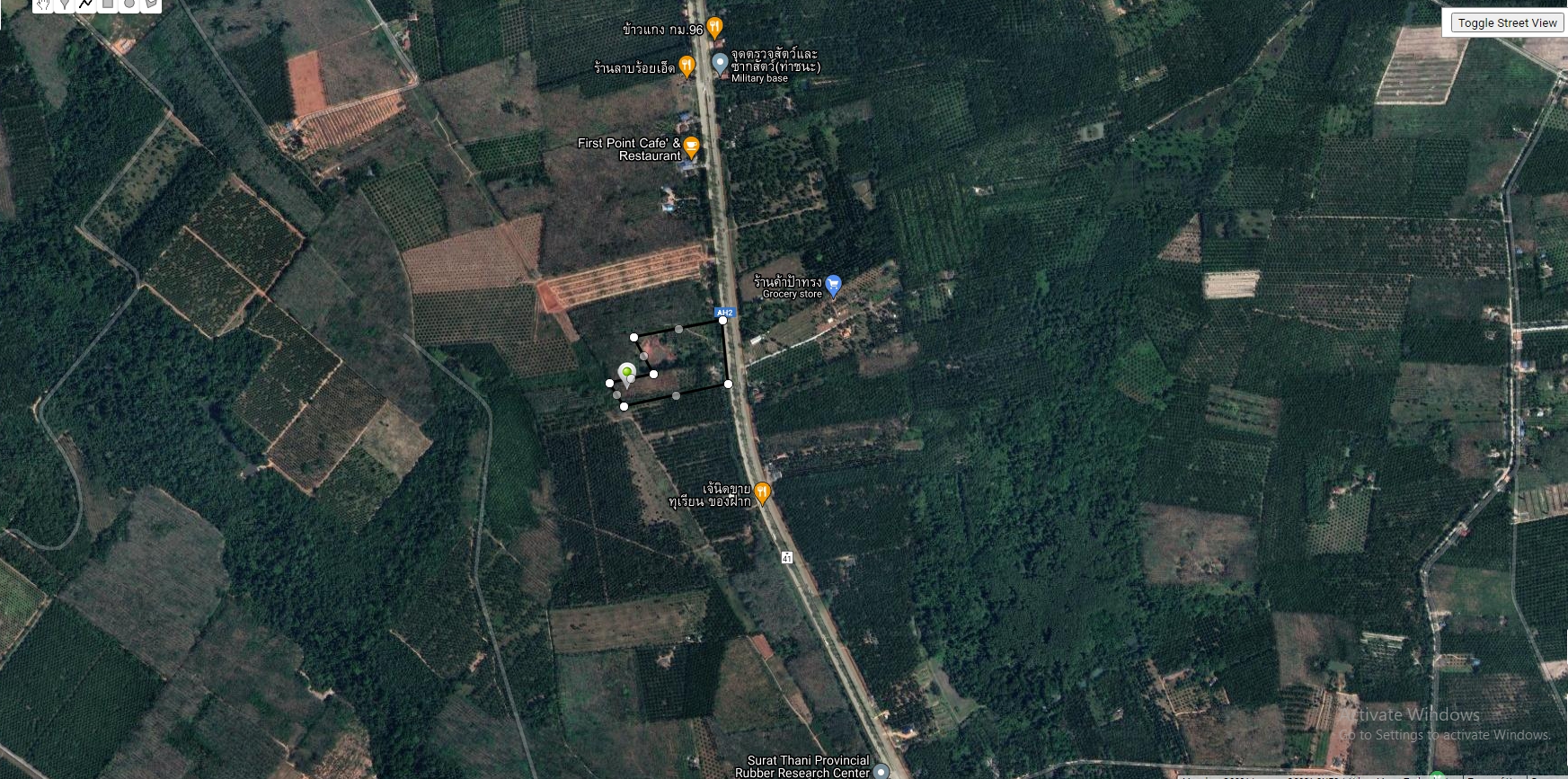The height and width of the screenshot is (779, 1568).
Task: Open the ข้าวแกง กม.96 restaurant marker
Action: point(714,28)
